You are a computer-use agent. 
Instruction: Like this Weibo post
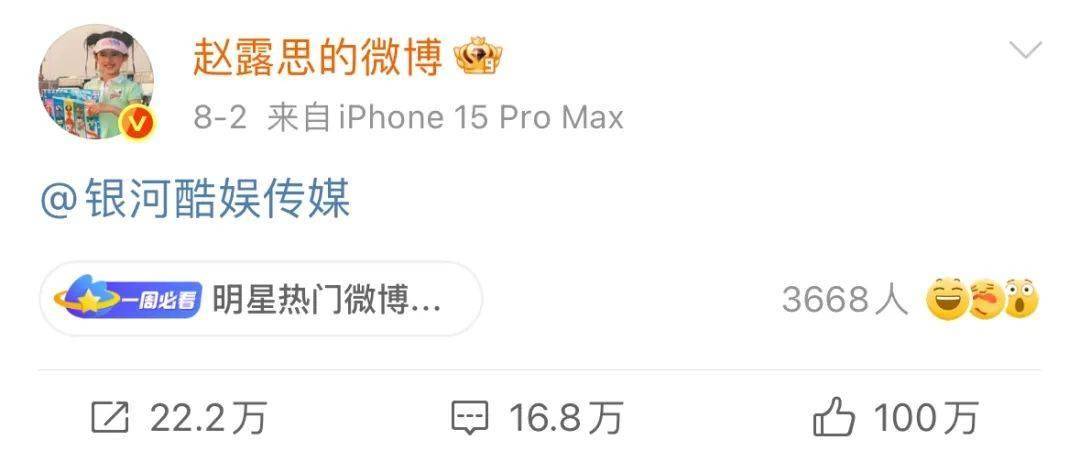click(894, 418)
